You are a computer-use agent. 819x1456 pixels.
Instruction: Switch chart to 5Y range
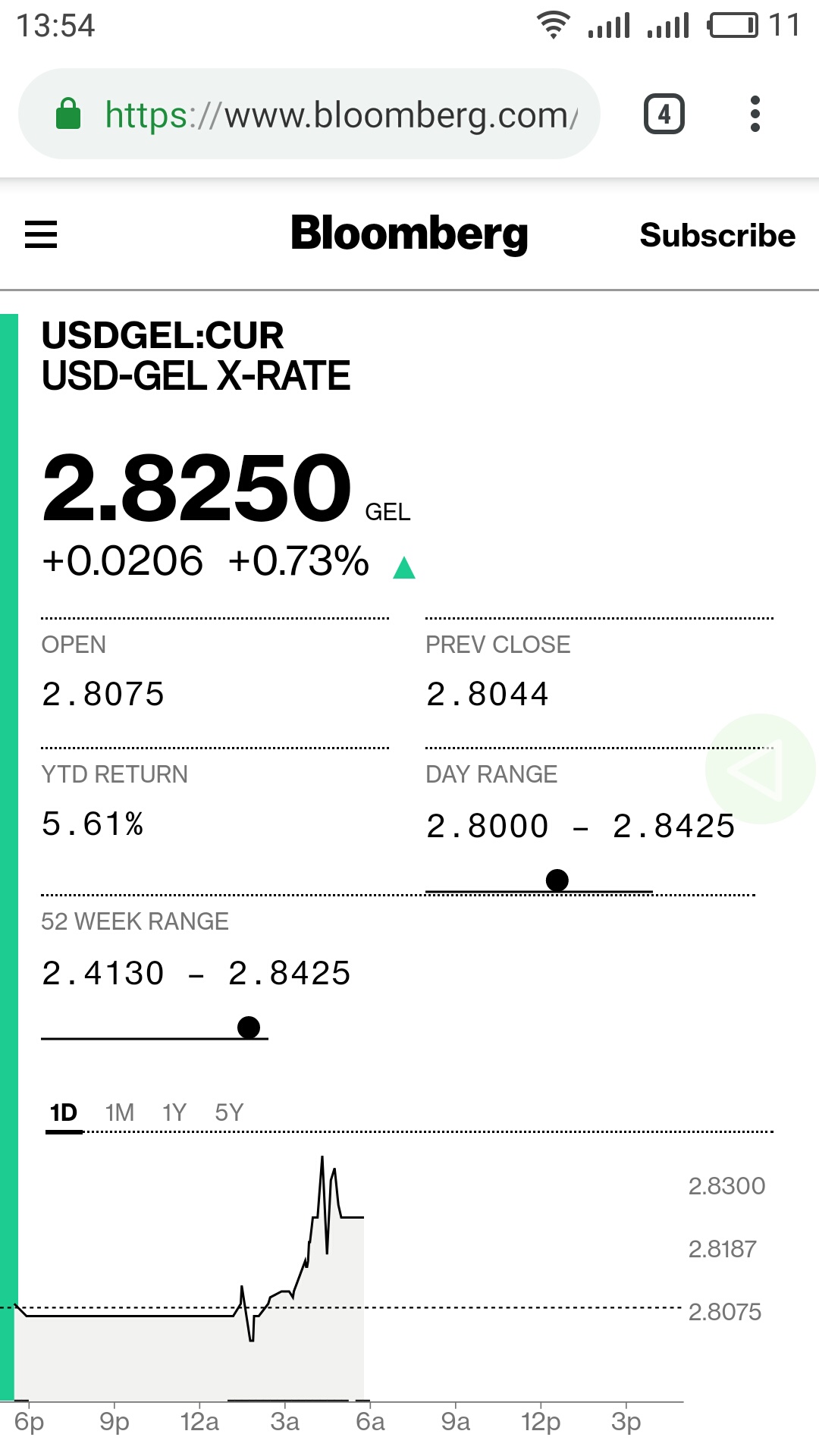click(x=229, y=1112)
